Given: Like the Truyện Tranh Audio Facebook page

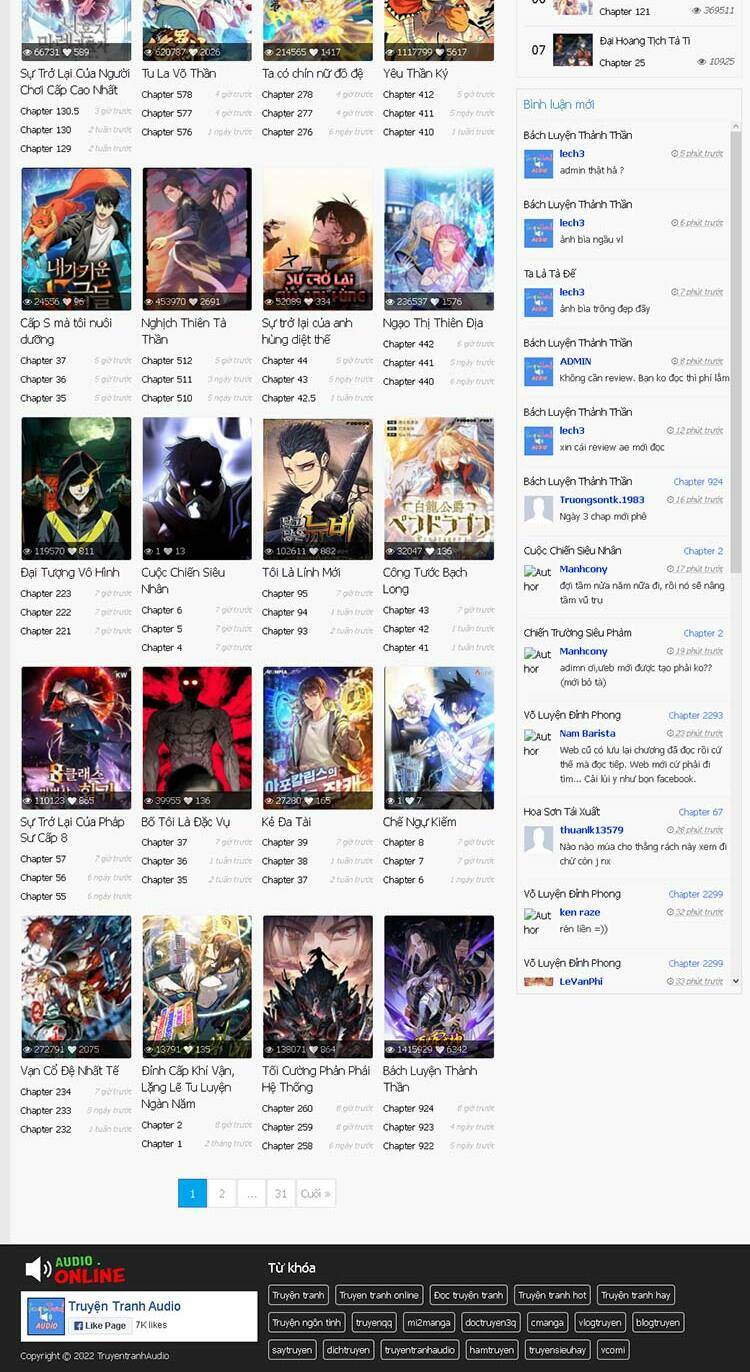Looking at the screenshot, I should click(x=99, y=1325).
